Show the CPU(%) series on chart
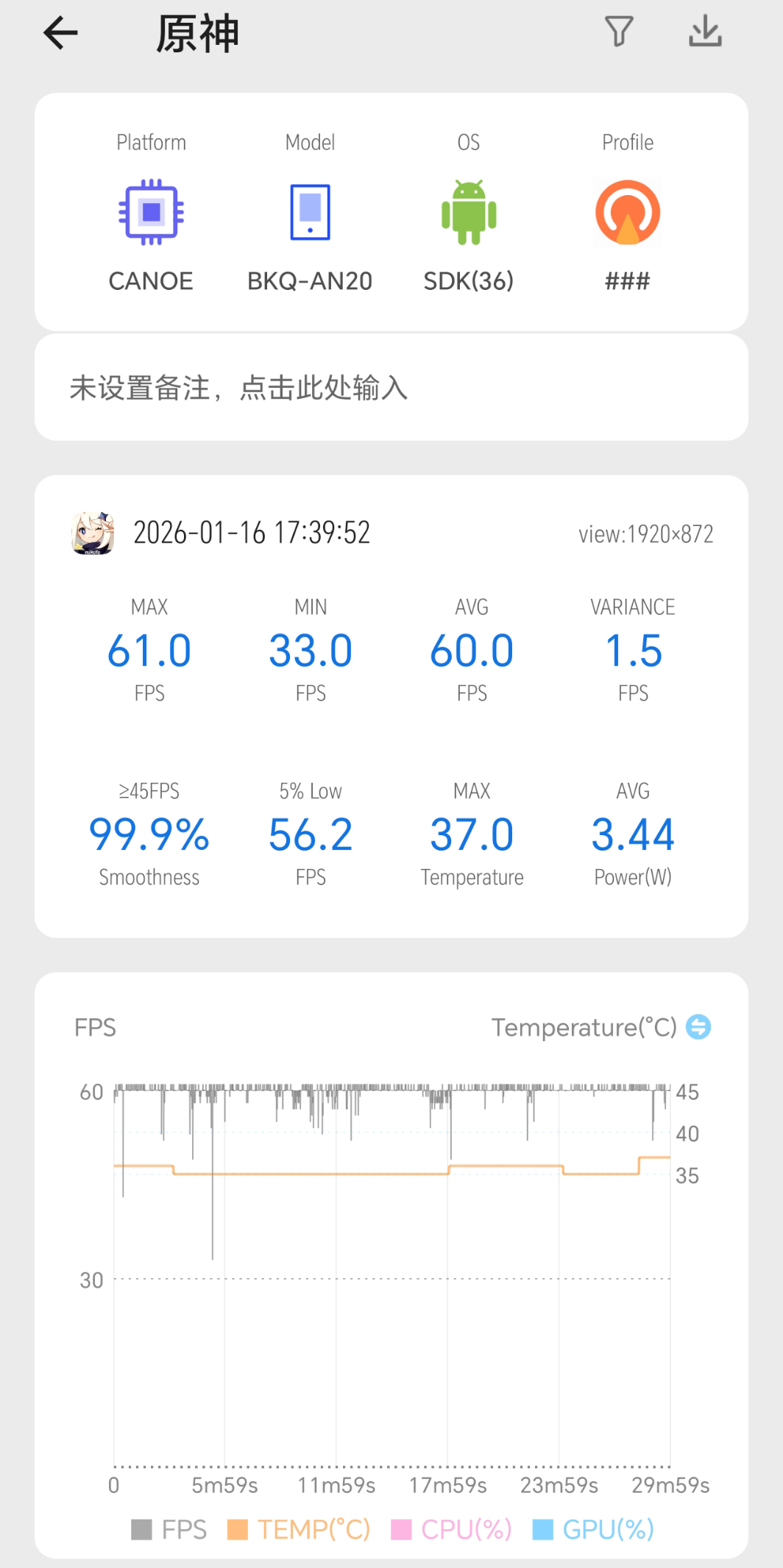 [451, 1530]
